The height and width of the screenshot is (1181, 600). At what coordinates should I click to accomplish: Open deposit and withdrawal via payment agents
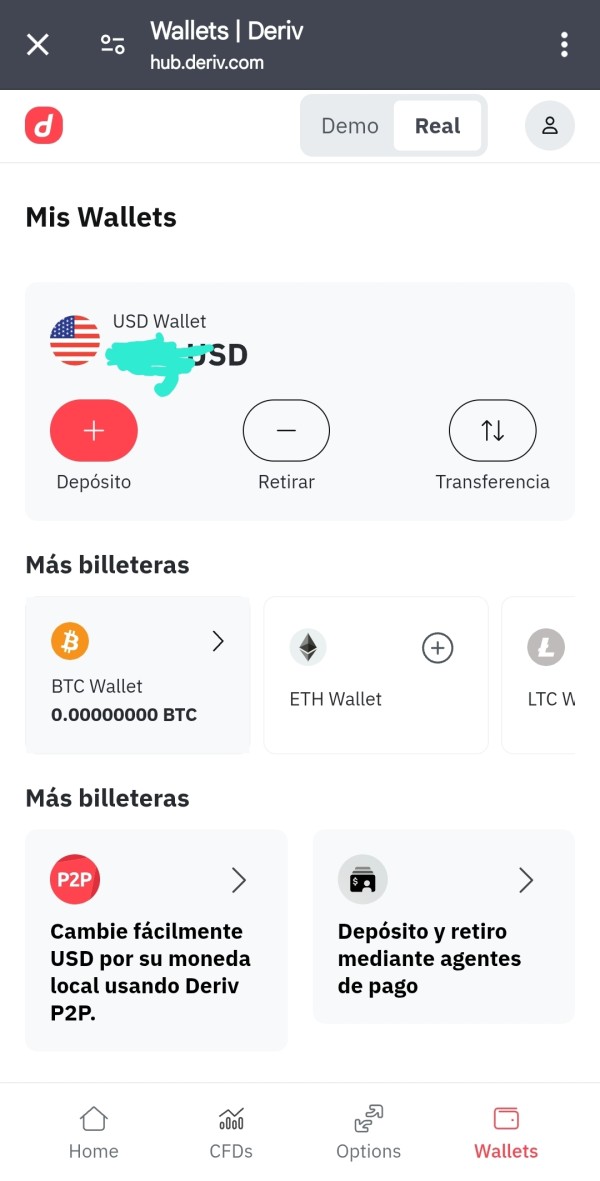[444, 926]
